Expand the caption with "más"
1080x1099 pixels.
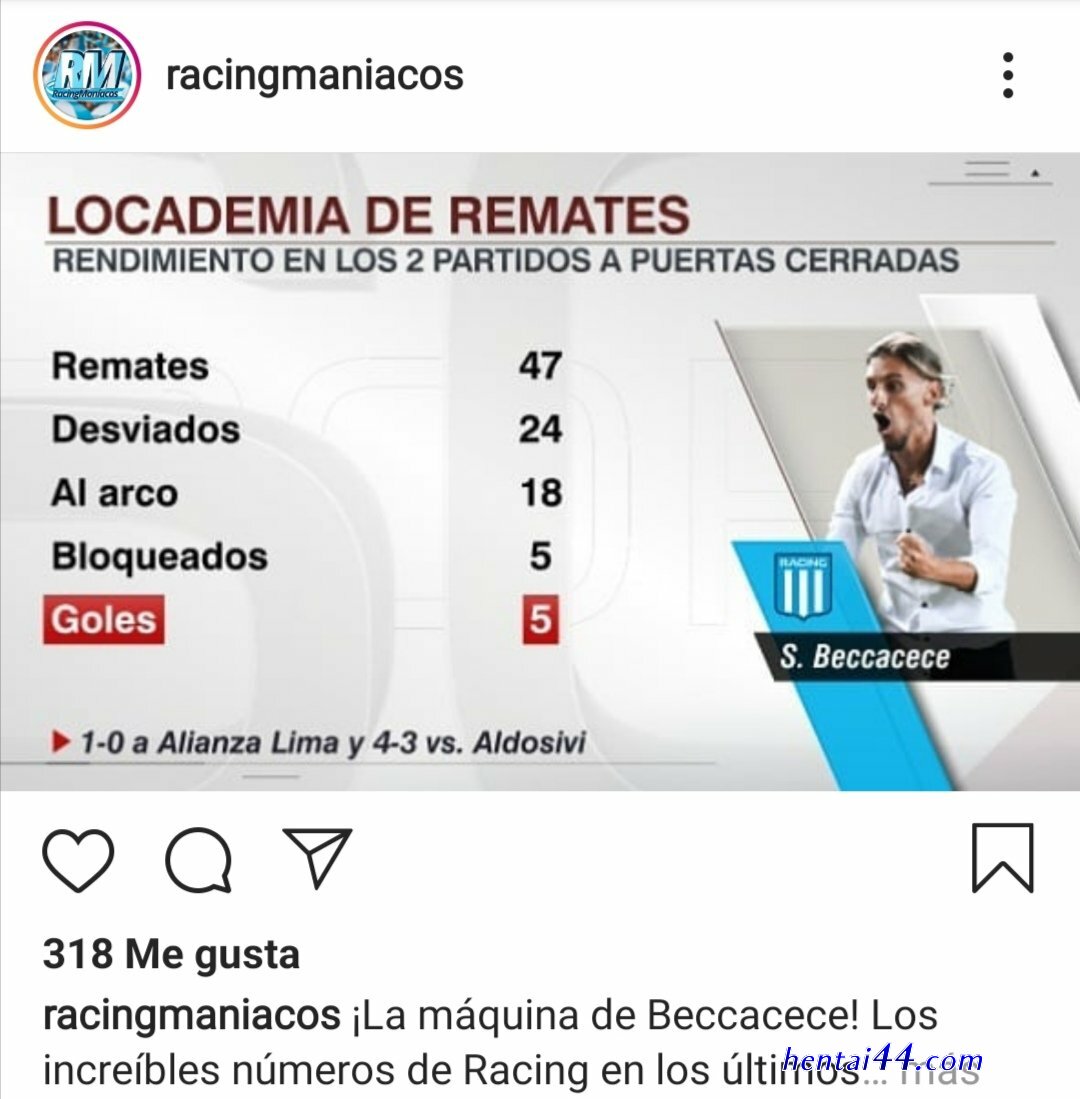(939, 1070)
